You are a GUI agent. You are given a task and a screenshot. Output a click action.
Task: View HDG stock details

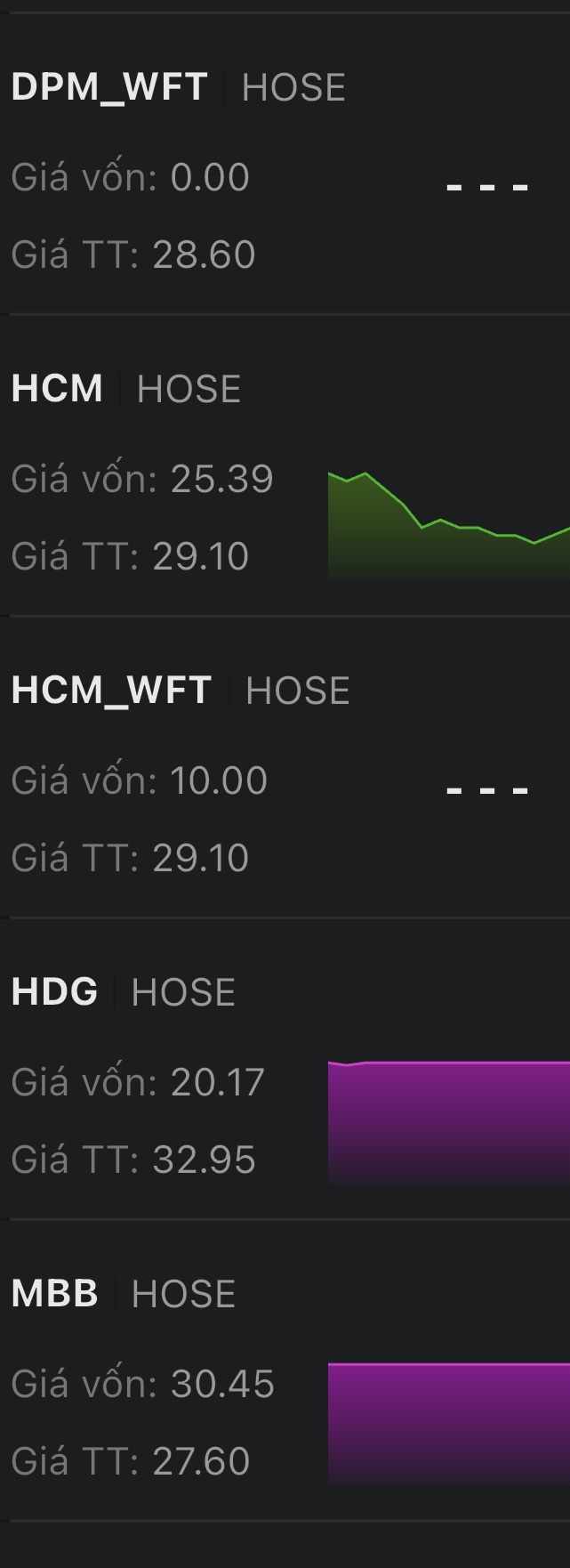(x=54, y=992)
